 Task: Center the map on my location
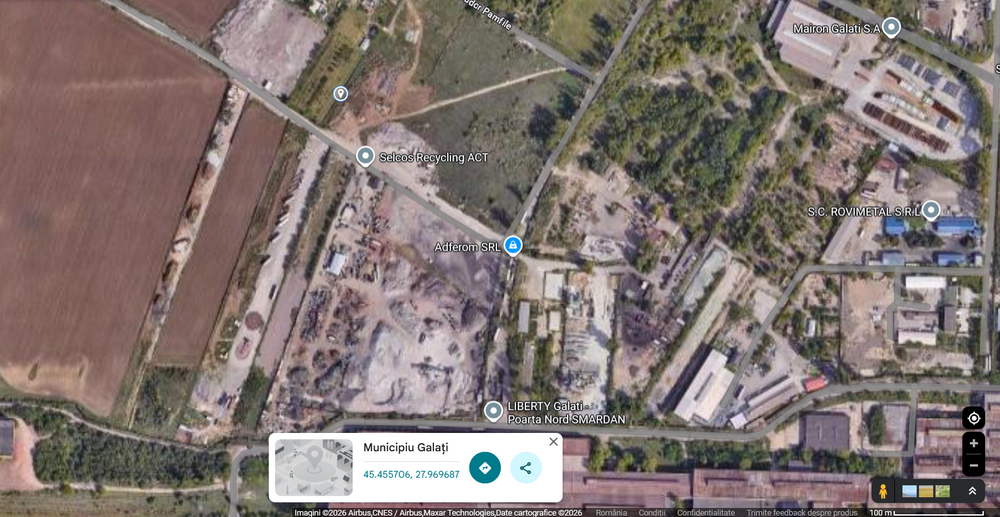tap(974, 418)
